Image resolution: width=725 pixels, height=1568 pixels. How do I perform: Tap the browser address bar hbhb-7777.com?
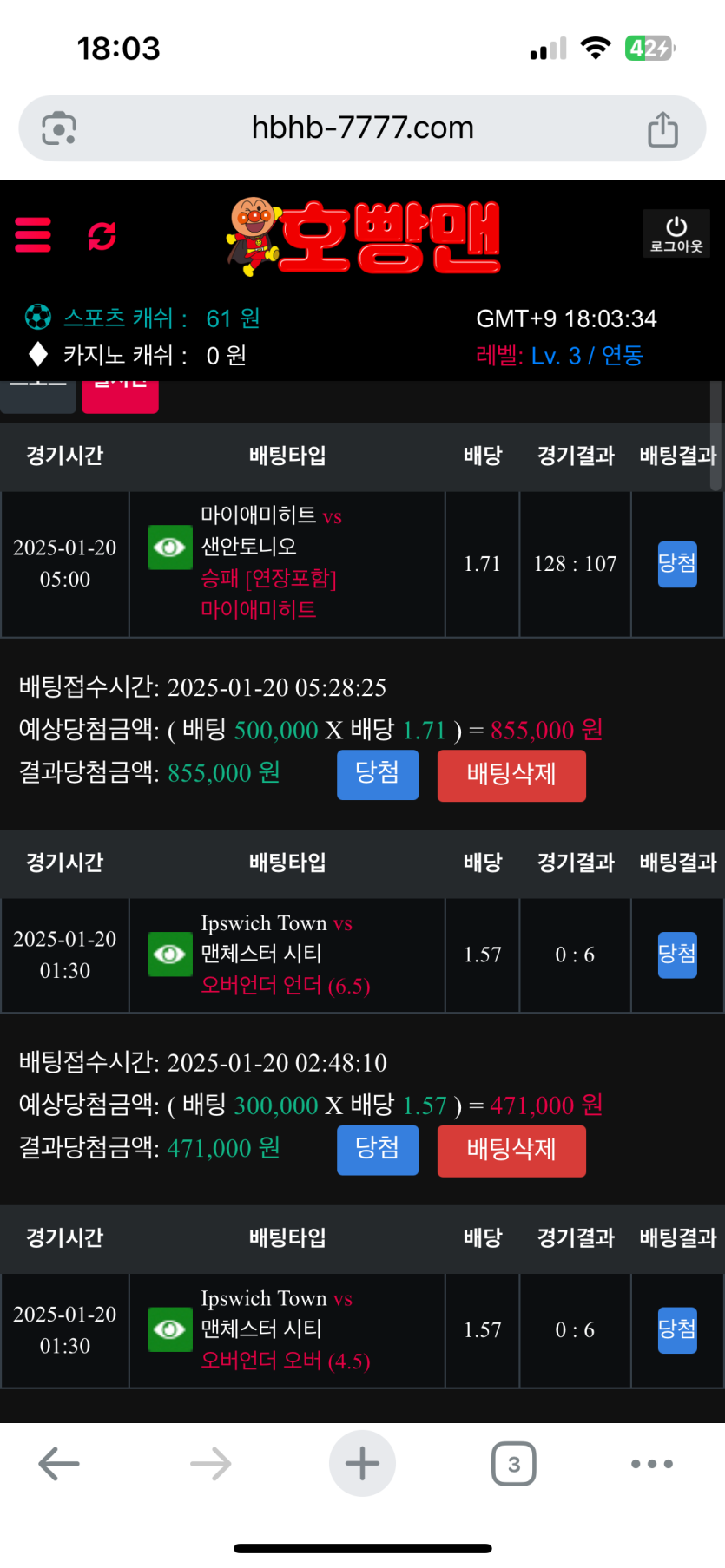point(362,128)
